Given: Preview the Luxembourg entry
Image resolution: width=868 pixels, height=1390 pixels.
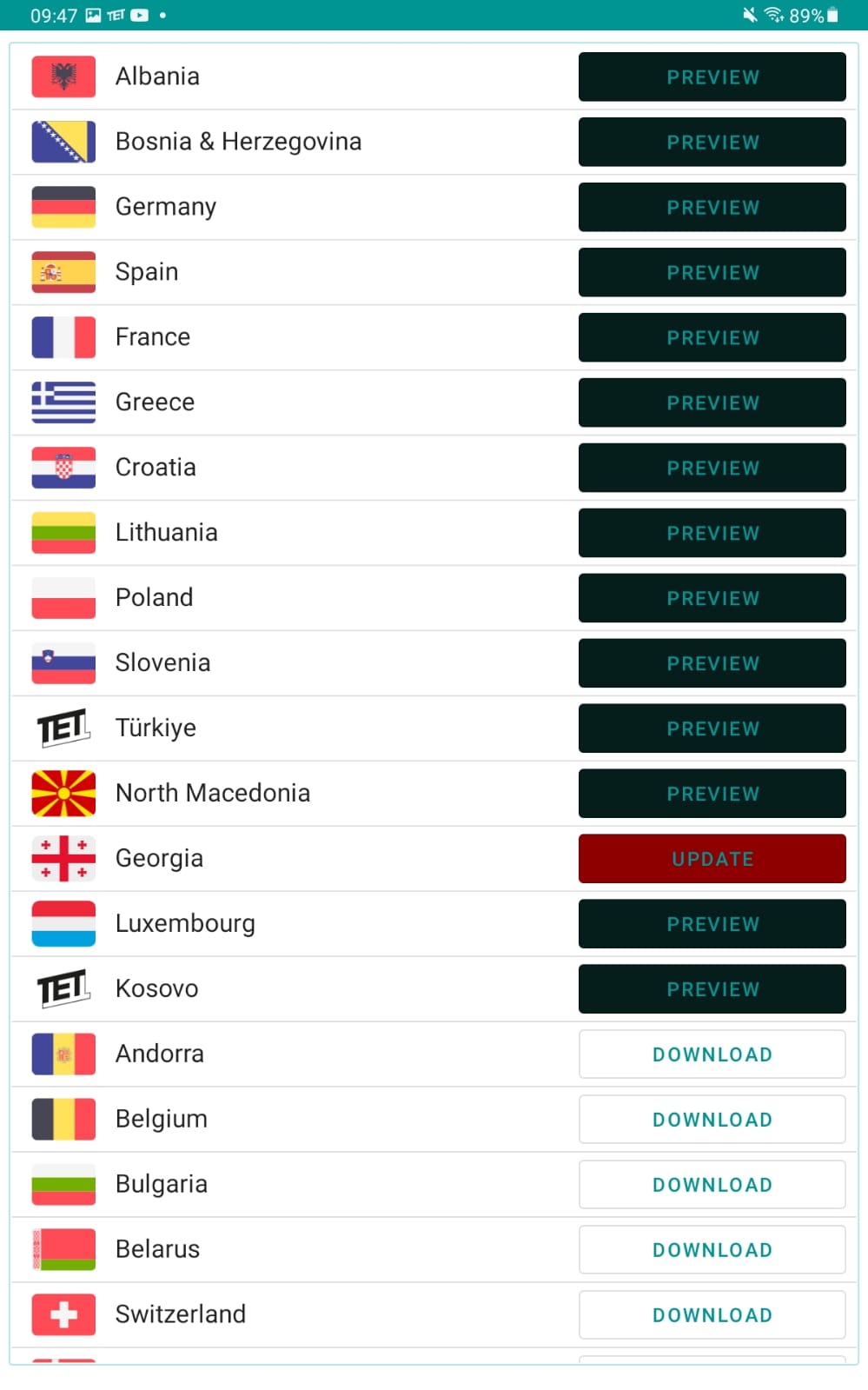Looking at the screenshot, I should [712, 925].
